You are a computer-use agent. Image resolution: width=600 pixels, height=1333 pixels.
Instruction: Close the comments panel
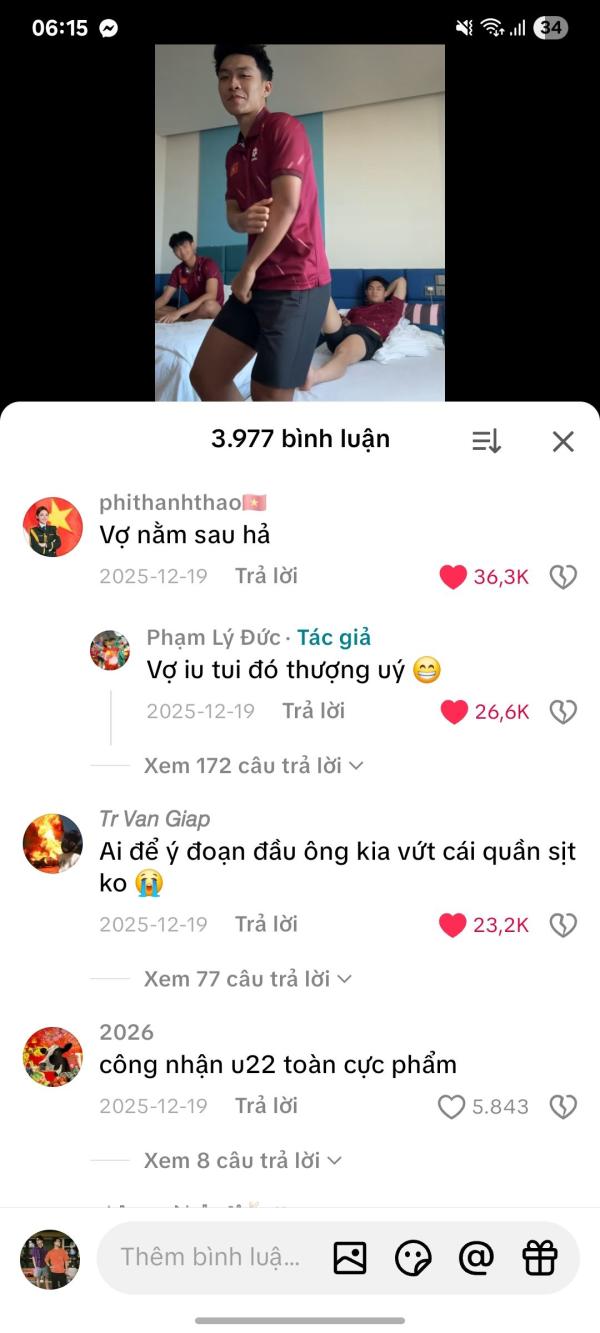[x=563, y=441]
